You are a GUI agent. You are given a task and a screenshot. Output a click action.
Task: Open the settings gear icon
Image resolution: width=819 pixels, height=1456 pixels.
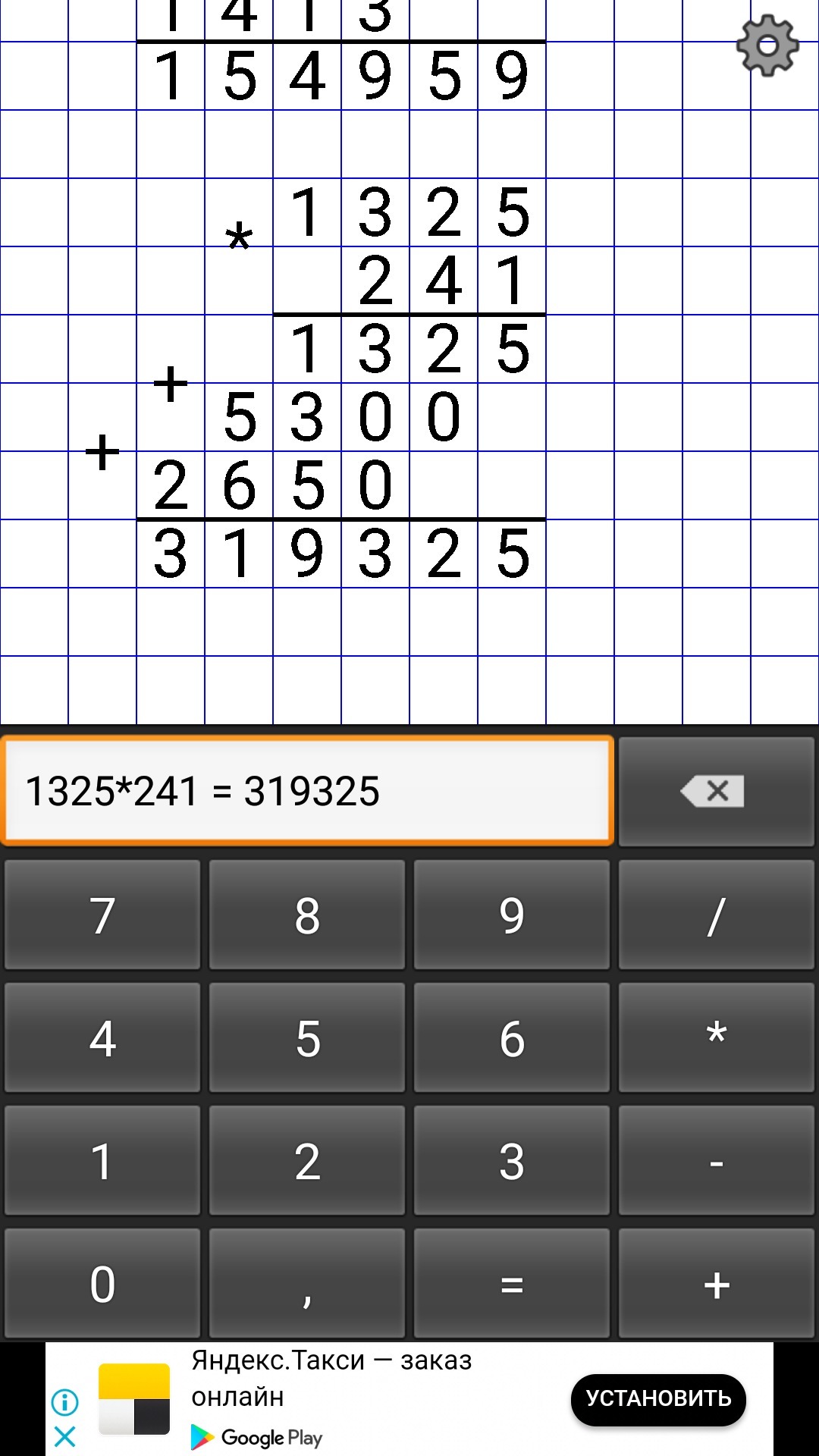(767, 45)
